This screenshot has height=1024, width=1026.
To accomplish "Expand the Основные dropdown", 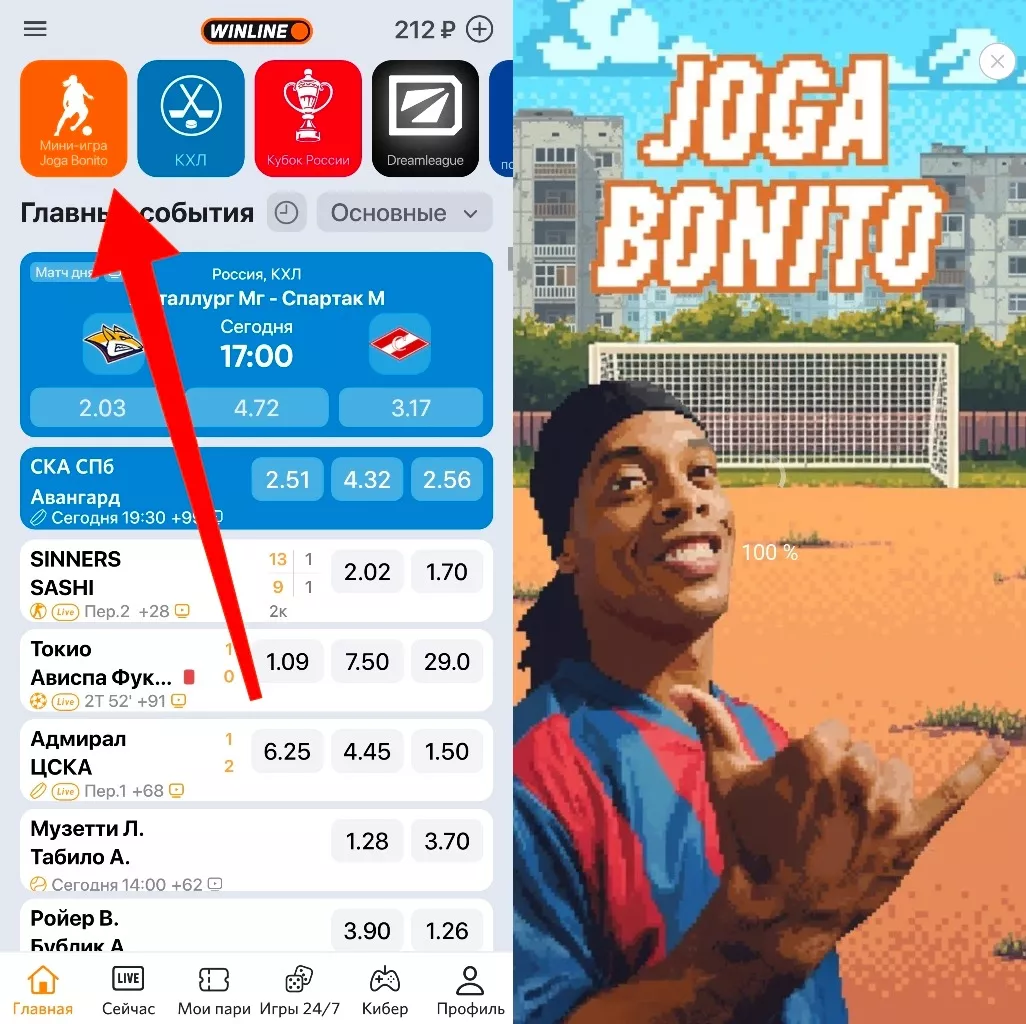I will tap(404, 213).
